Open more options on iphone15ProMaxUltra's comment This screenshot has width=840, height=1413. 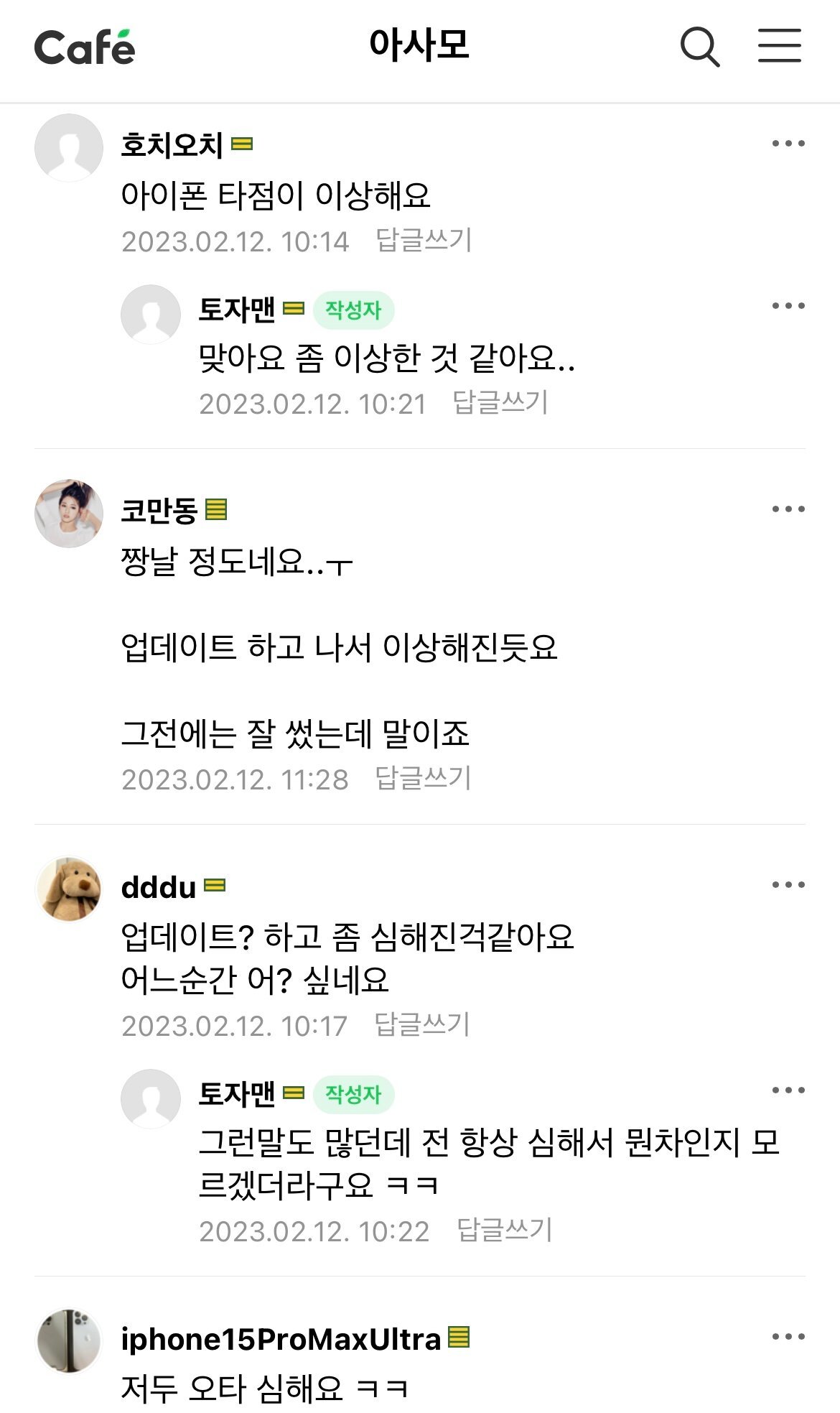tap(788, 1337)
